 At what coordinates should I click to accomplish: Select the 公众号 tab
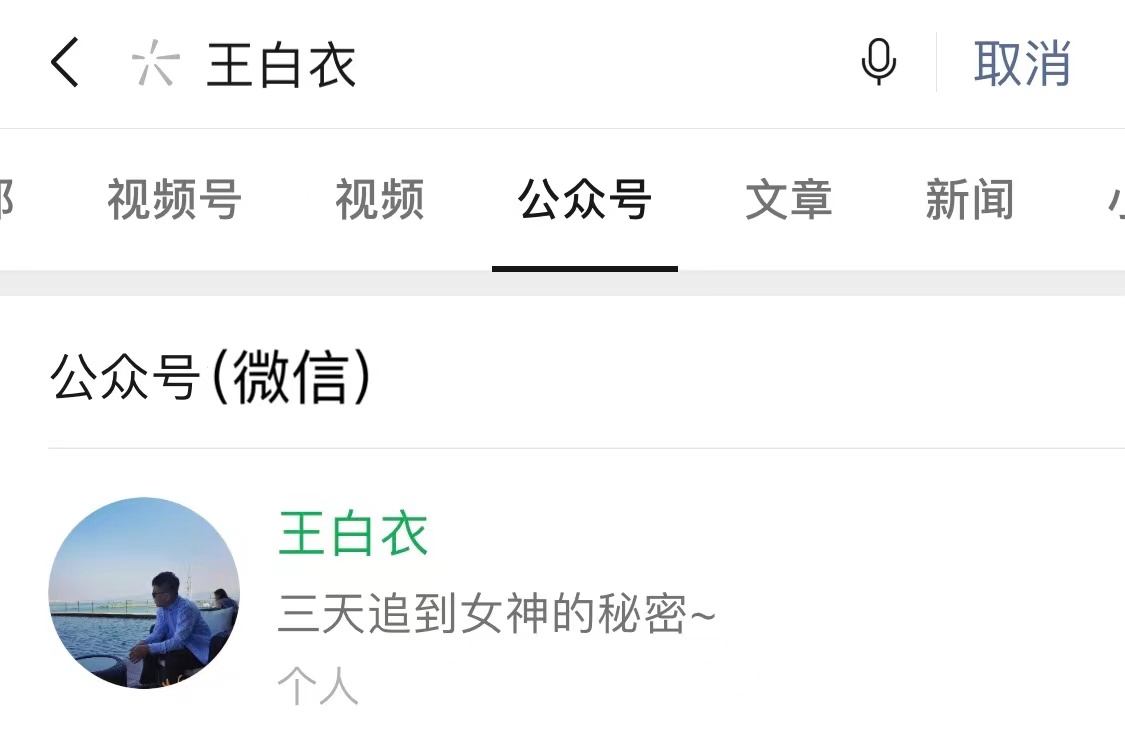(585, 200)
